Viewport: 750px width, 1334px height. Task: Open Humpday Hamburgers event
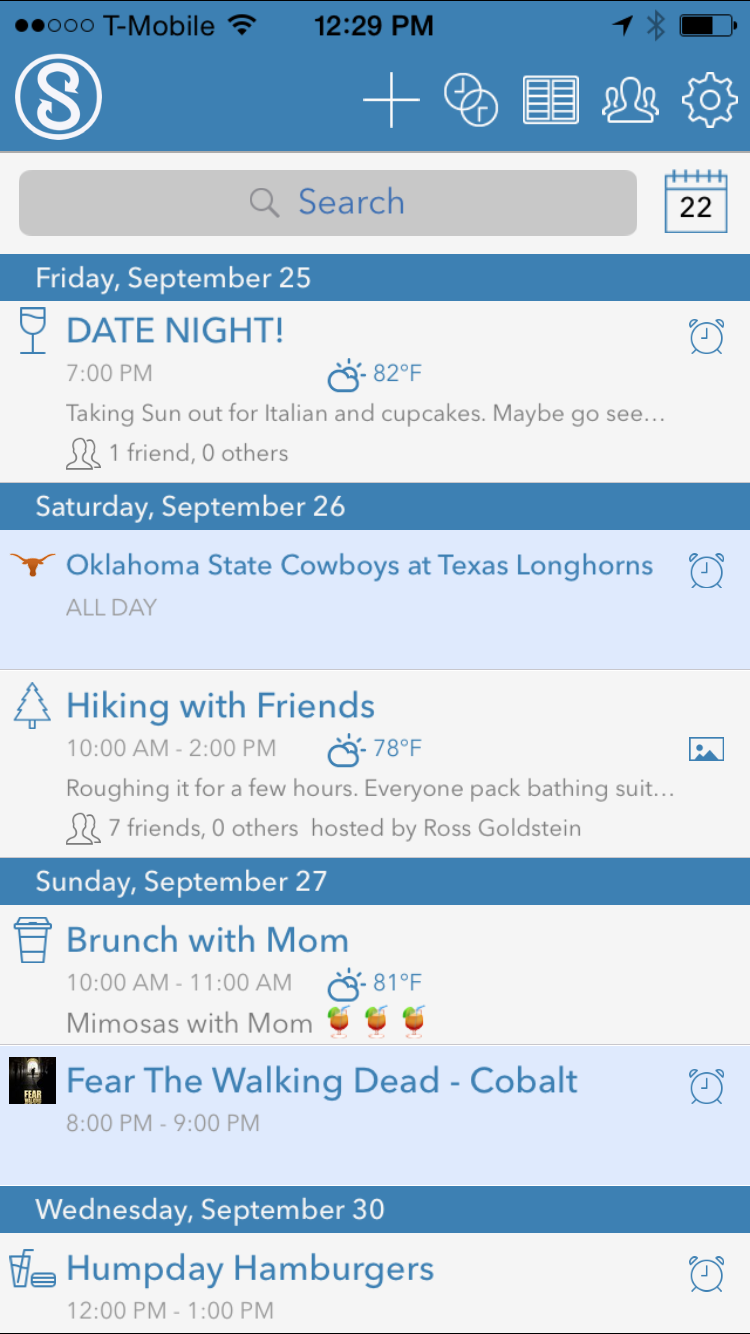[x=375, y=1283]
